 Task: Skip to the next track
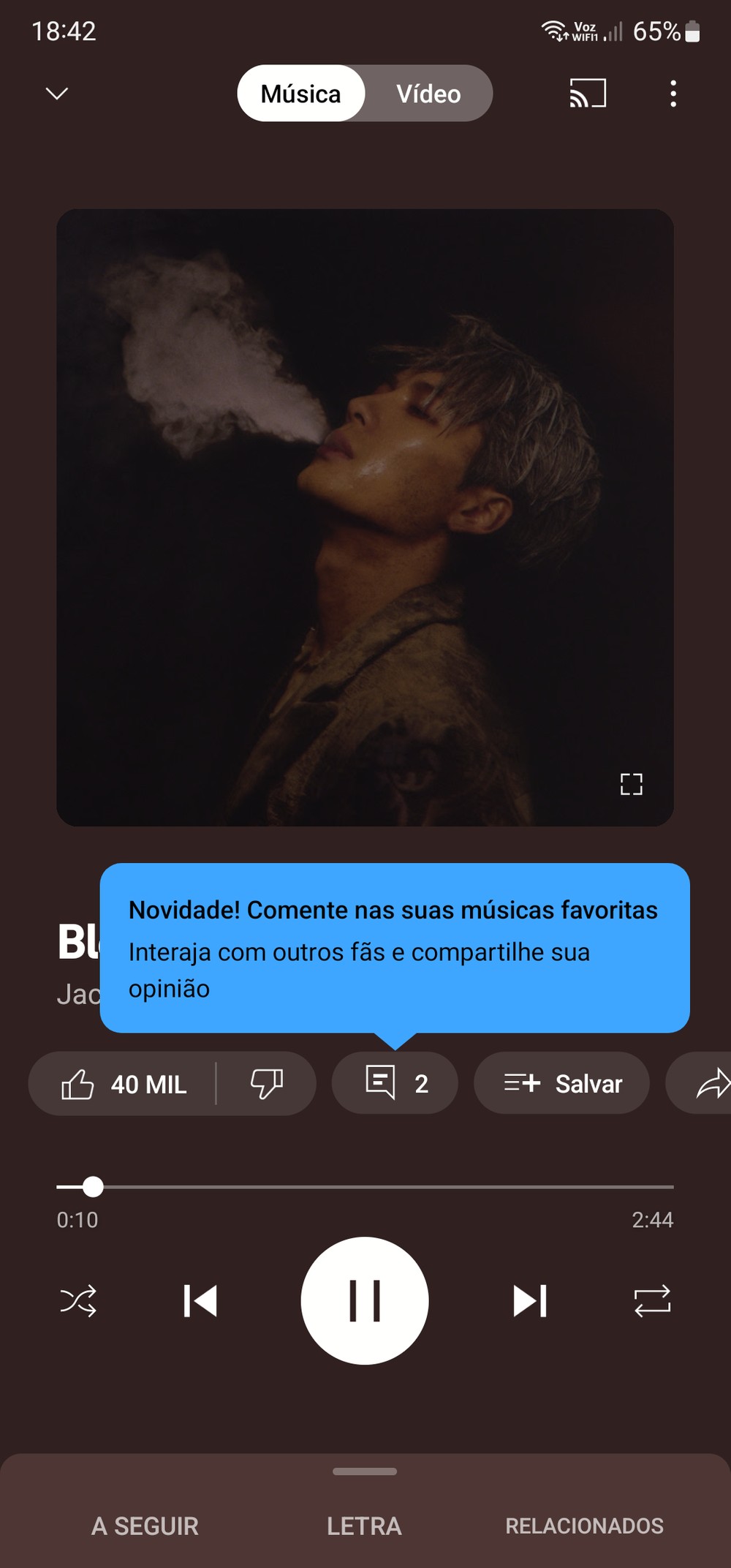tap(530, 1301)
